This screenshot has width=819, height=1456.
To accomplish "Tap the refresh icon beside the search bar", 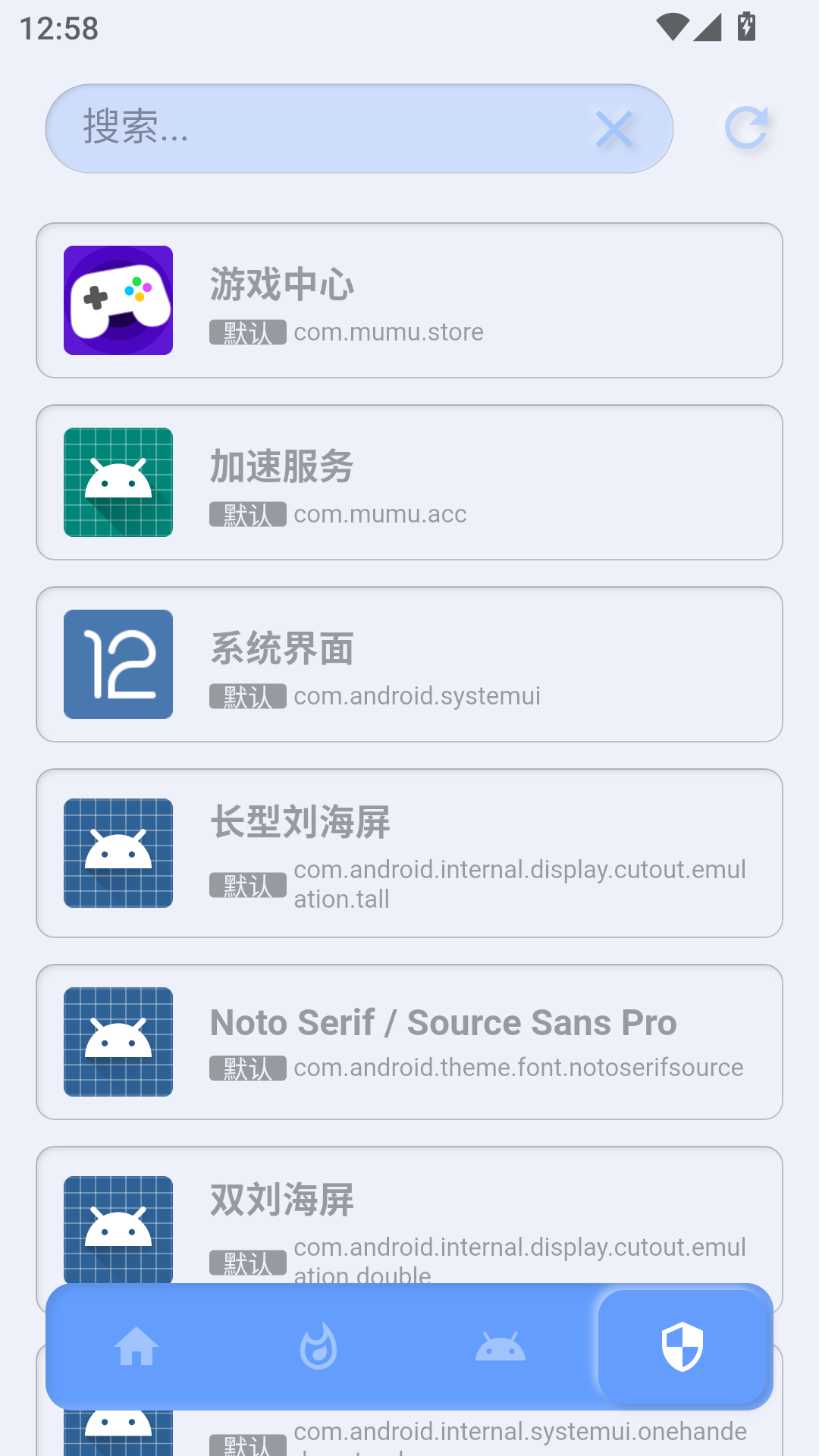I will [747, 127].
